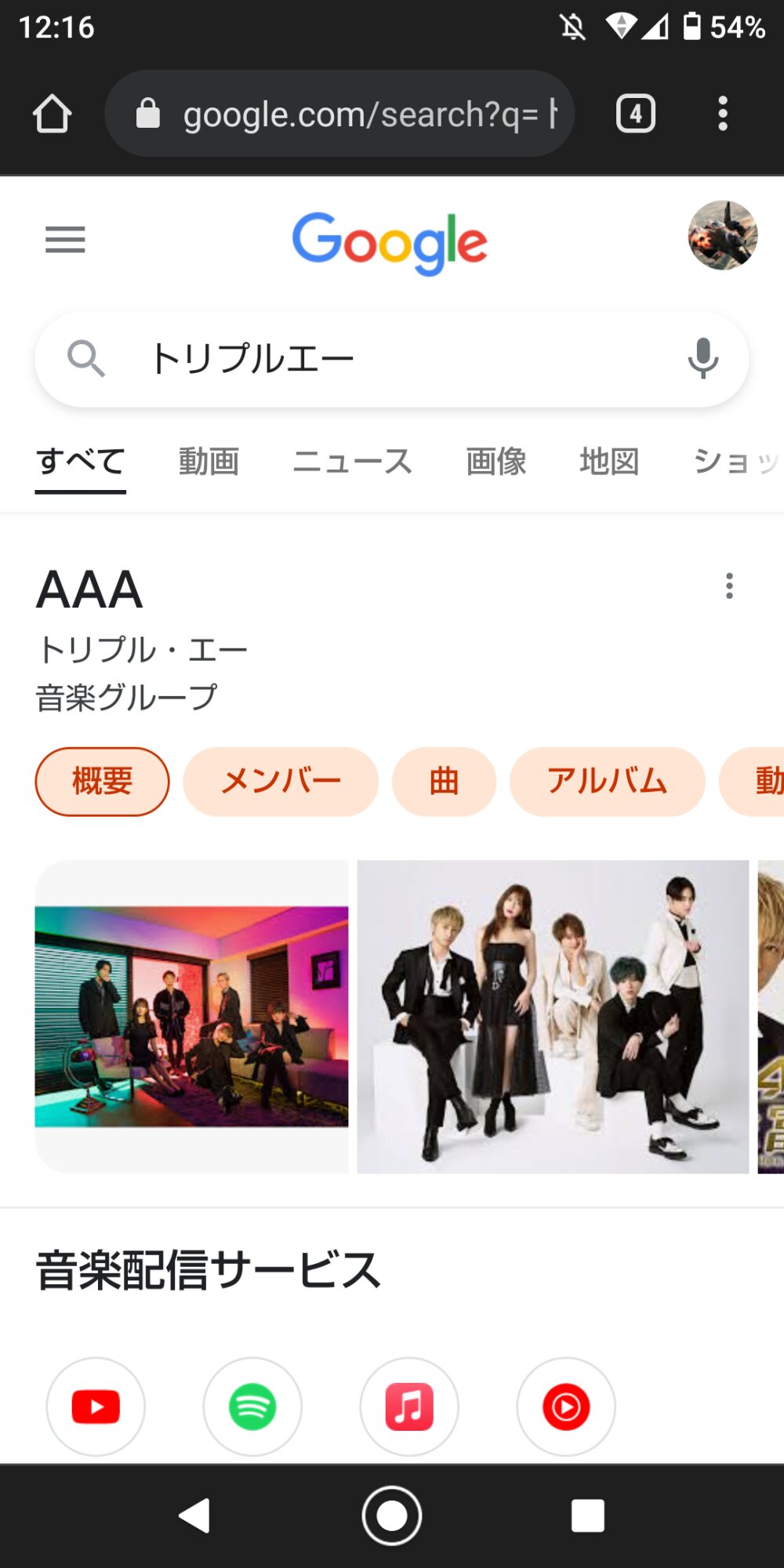Screen dimensions: 784x1568
Task: Open AAA on Apple Music
Action: click(x=409, y=1406)
